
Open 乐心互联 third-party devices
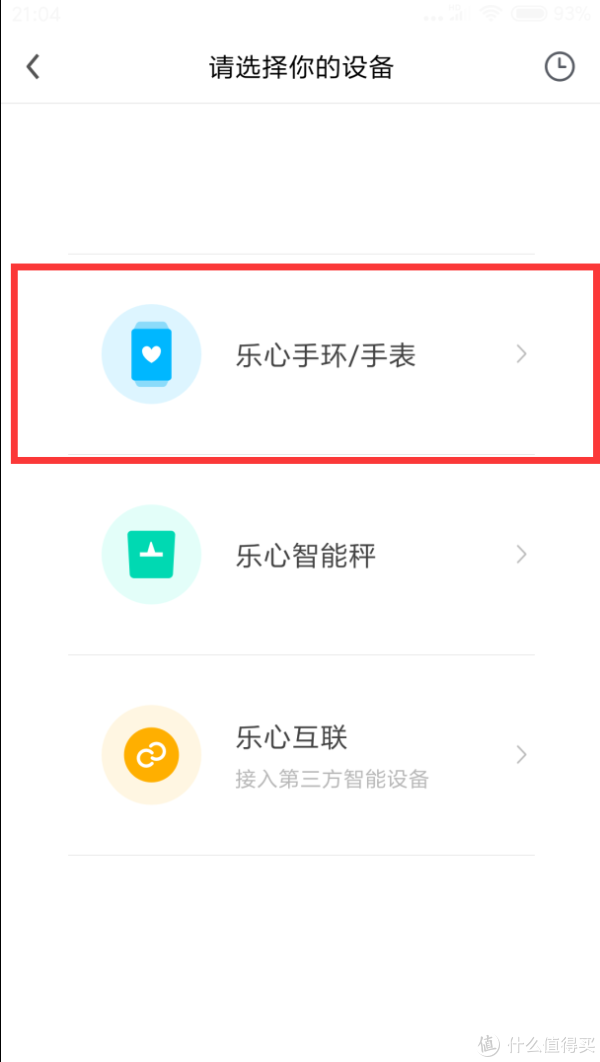click(301, 755)
